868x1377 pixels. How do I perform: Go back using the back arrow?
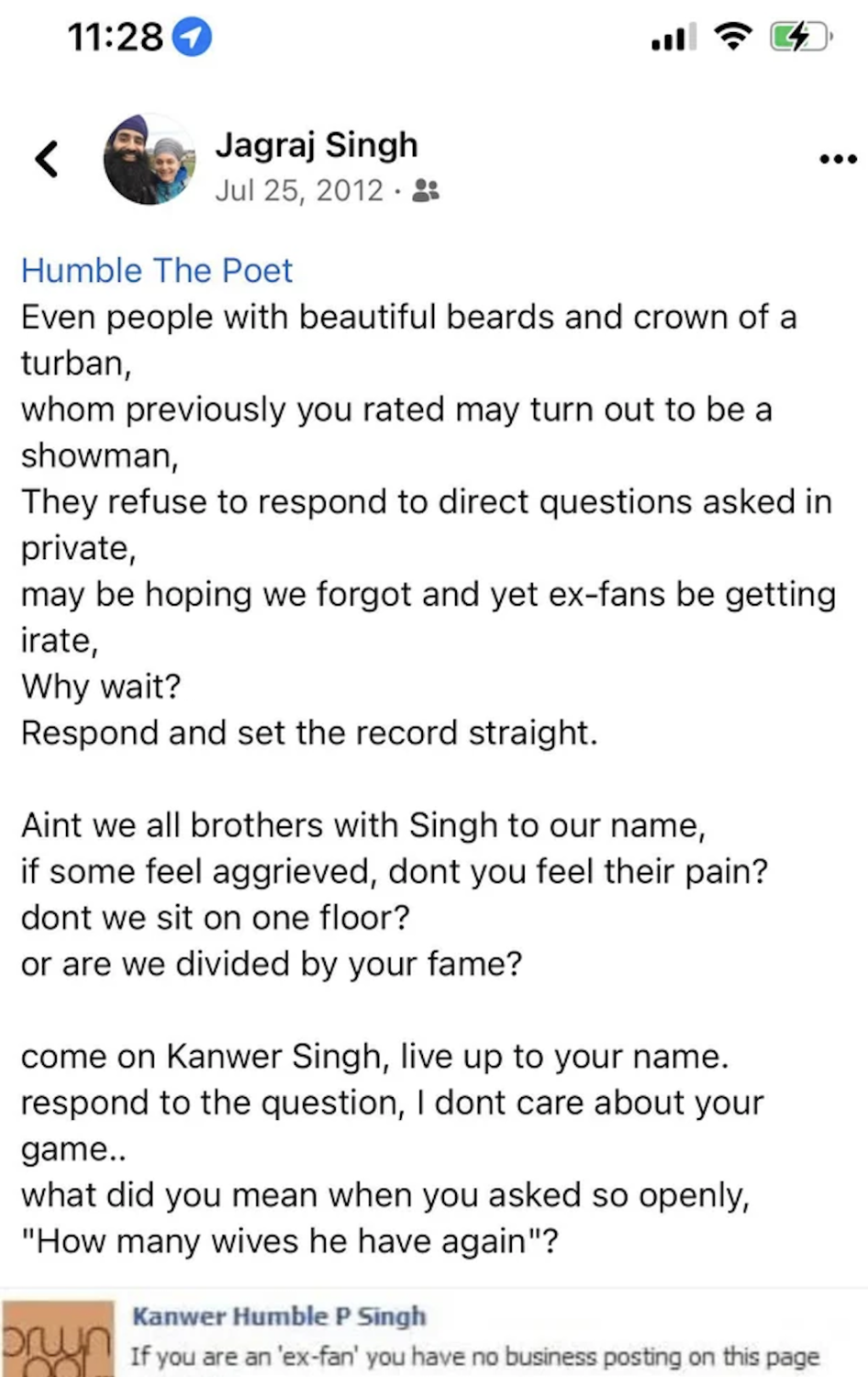[47, 159]
